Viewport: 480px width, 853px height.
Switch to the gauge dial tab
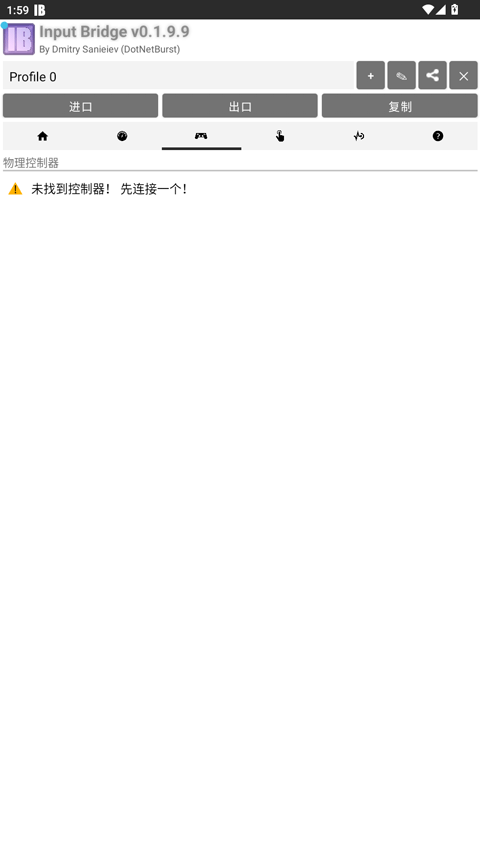tap(122, 136)
